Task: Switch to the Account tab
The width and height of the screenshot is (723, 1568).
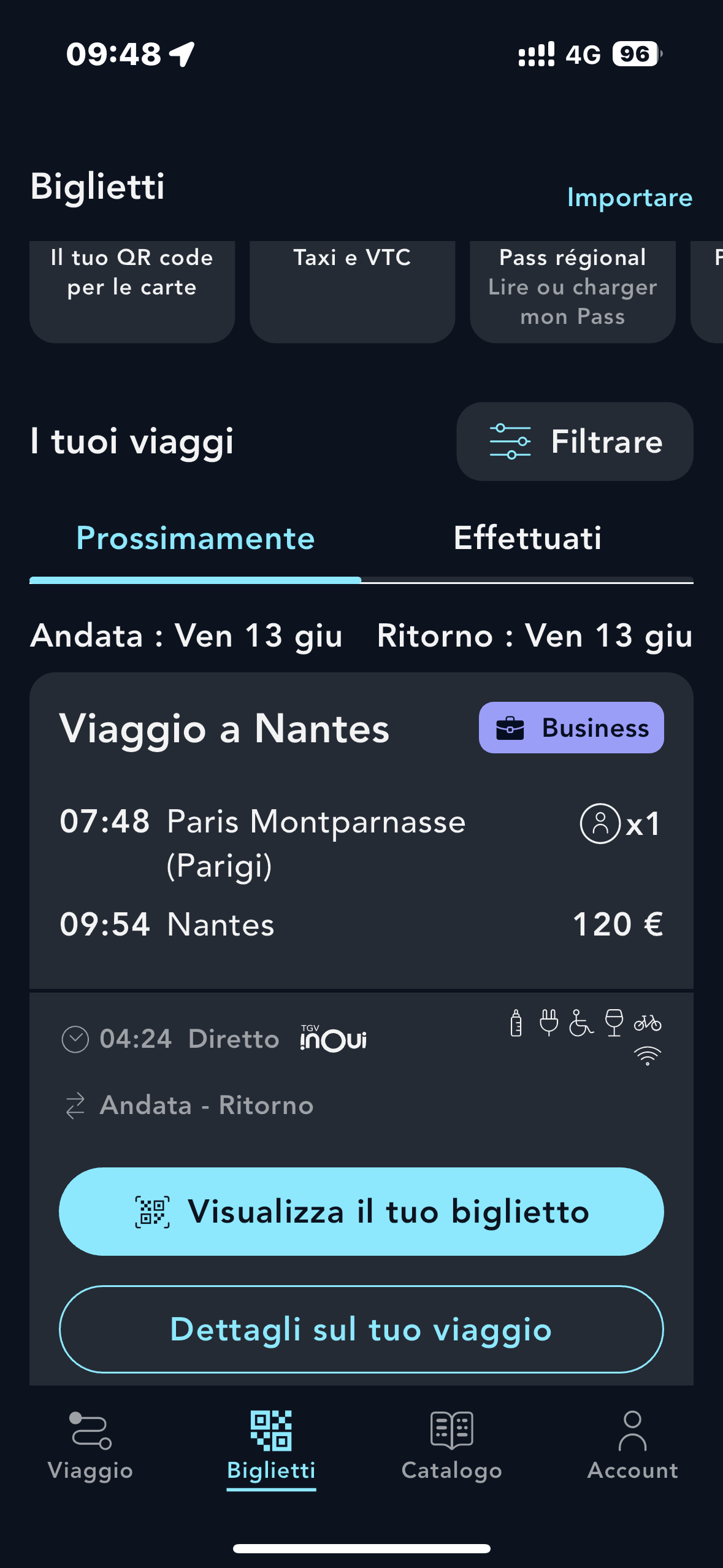Action: pyautogui.click(x=632, y=1445)
